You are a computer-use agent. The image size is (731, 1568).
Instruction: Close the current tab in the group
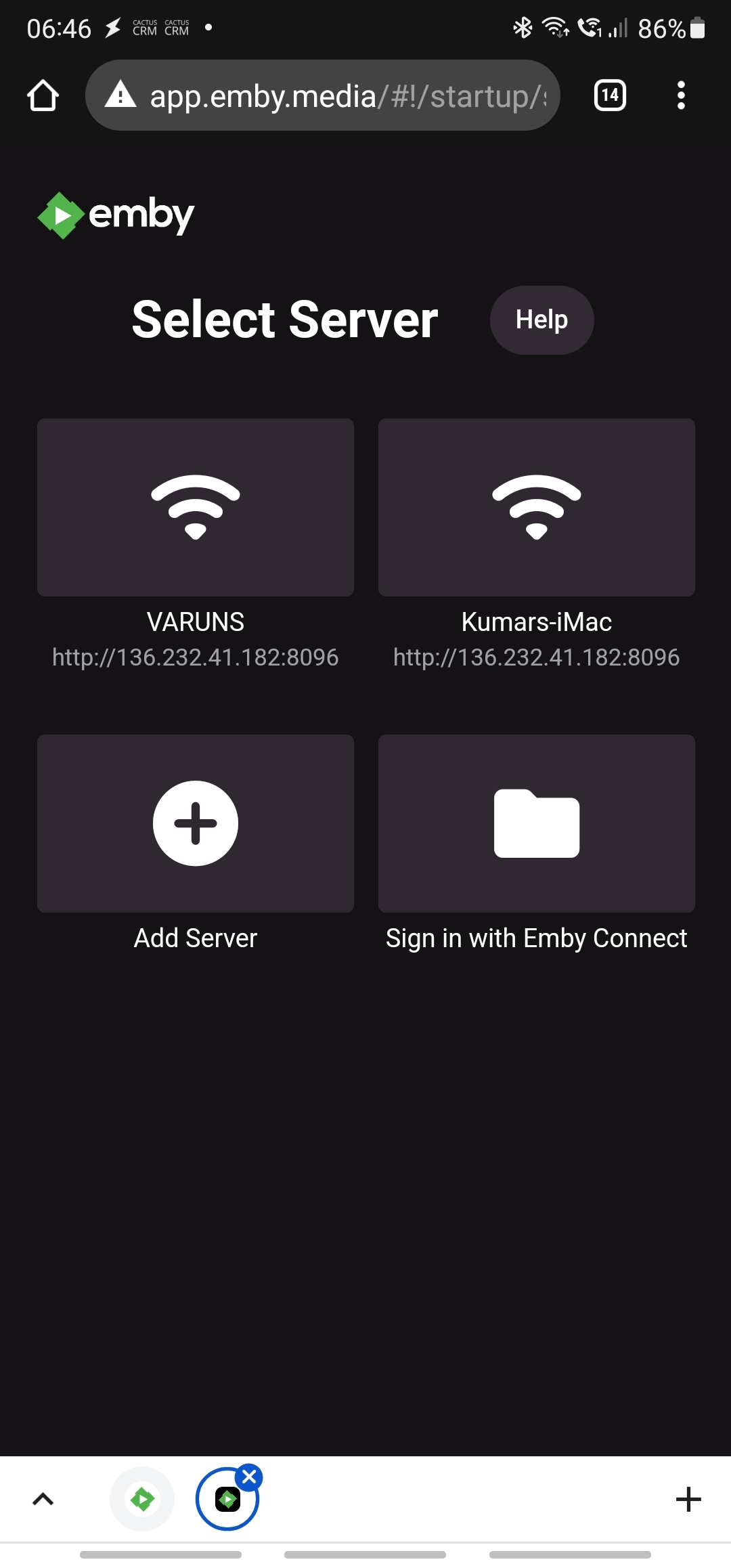click(x=250, y=1477)
